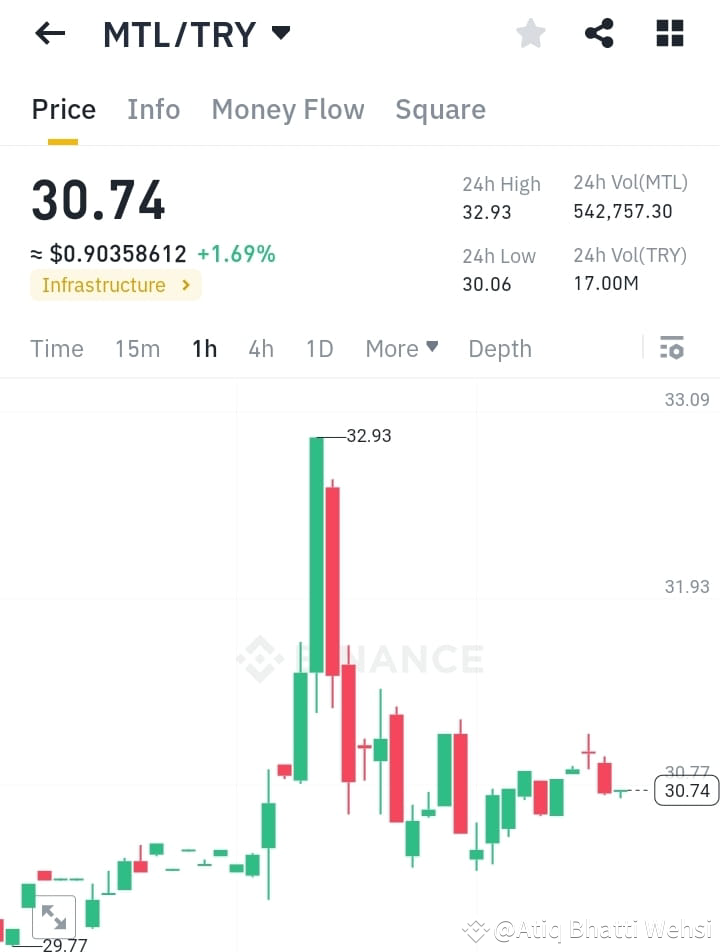Select the Price tab
This screenshot has width=720, height=952.
63,109
